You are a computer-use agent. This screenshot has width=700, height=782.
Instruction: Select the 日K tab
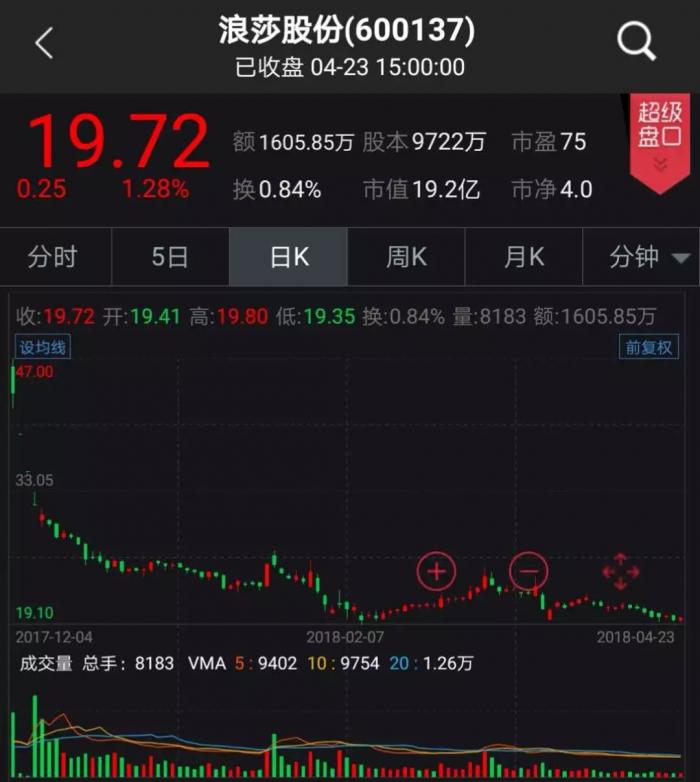(x=289, y=257)
